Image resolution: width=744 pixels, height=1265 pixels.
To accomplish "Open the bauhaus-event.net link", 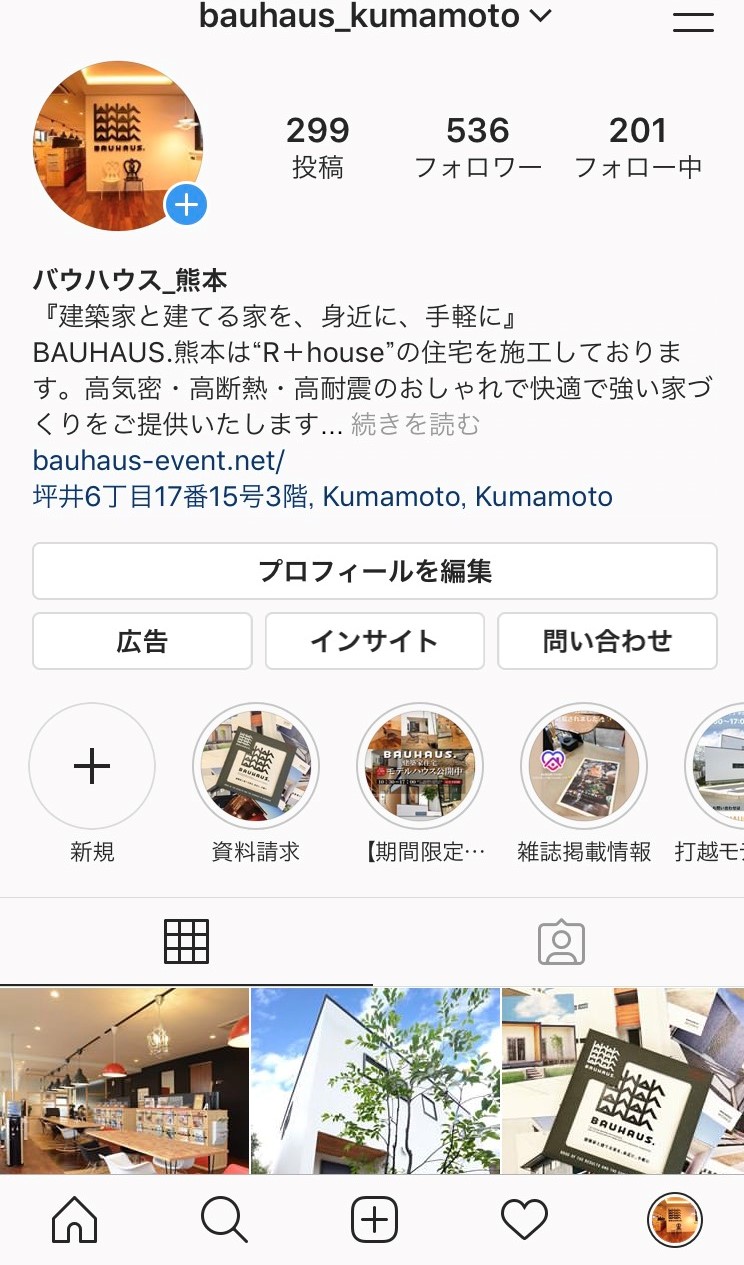I will pyautogui.click(x=159, y=461).
